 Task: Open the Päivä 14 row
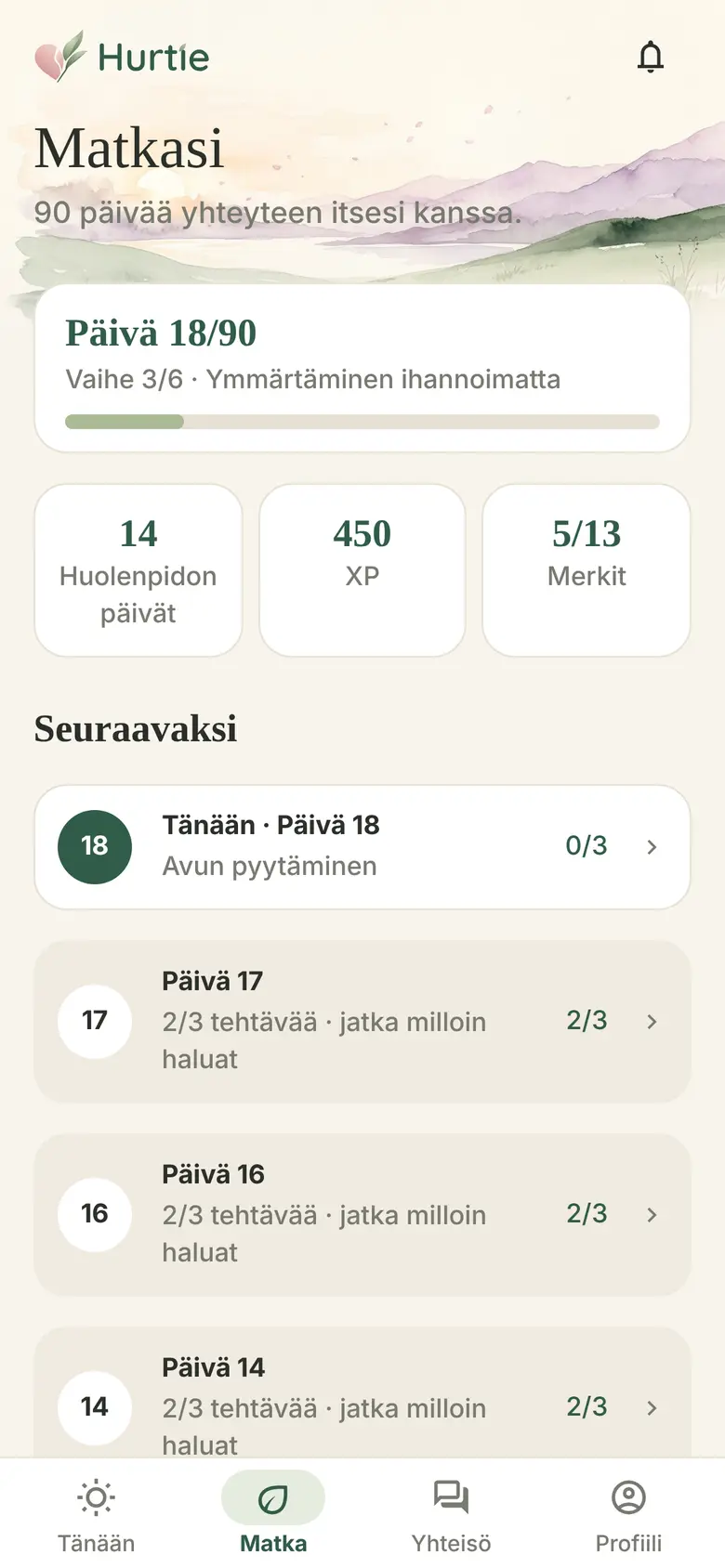(362, 1392)
